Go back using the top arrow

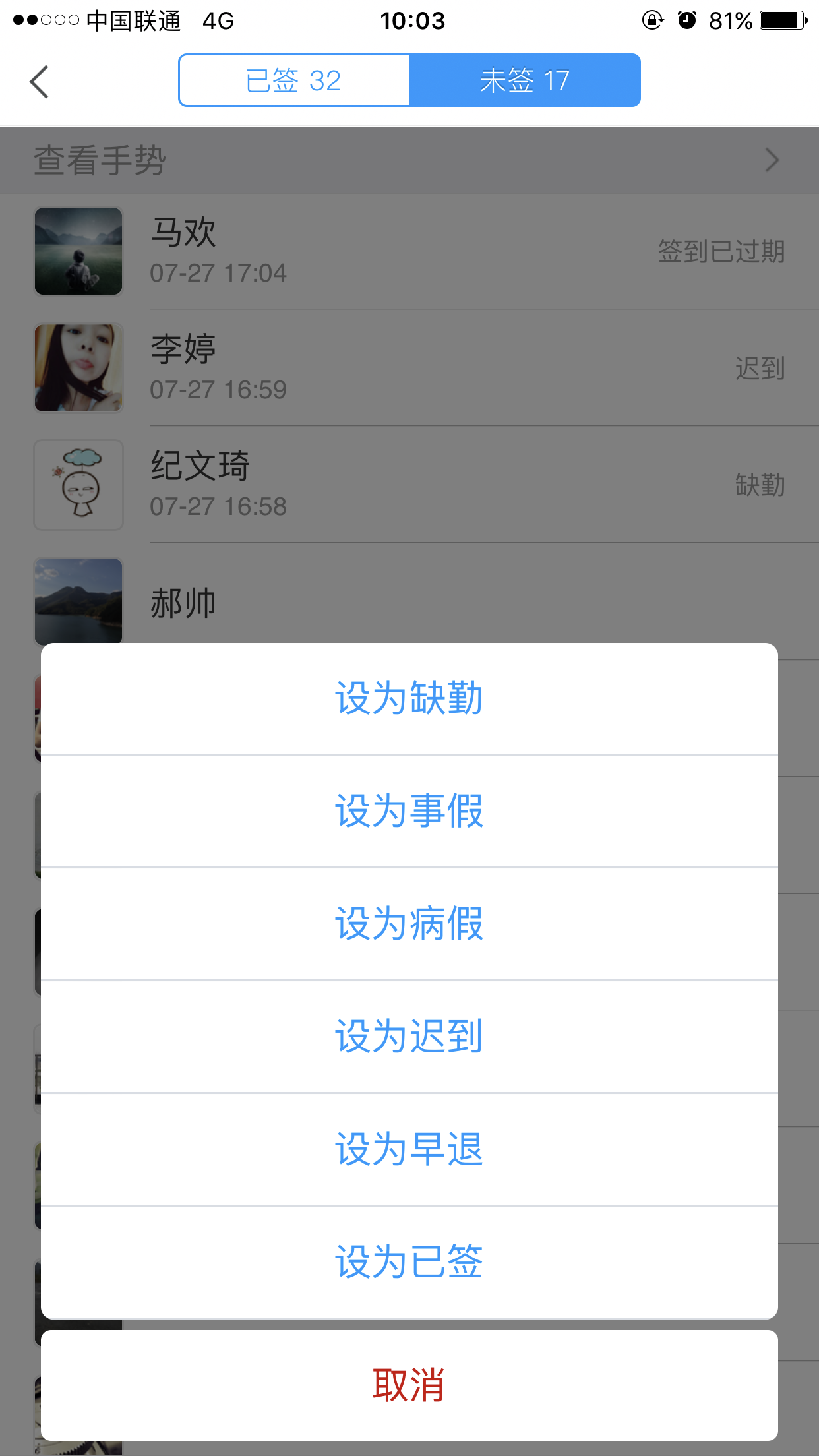click(x=40, y=82)
